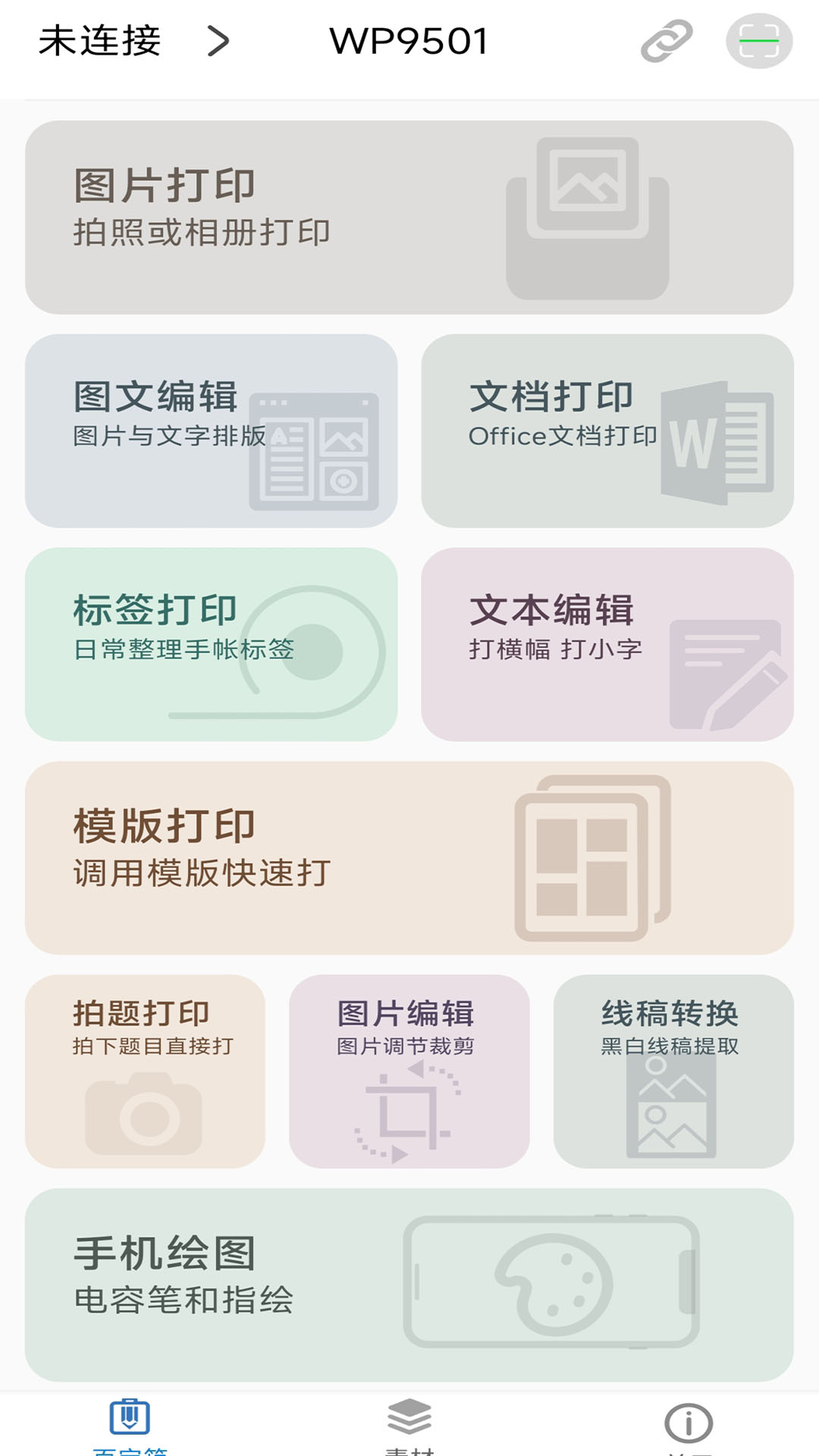Select 标签打印 label printing

[x=212, y=645]
